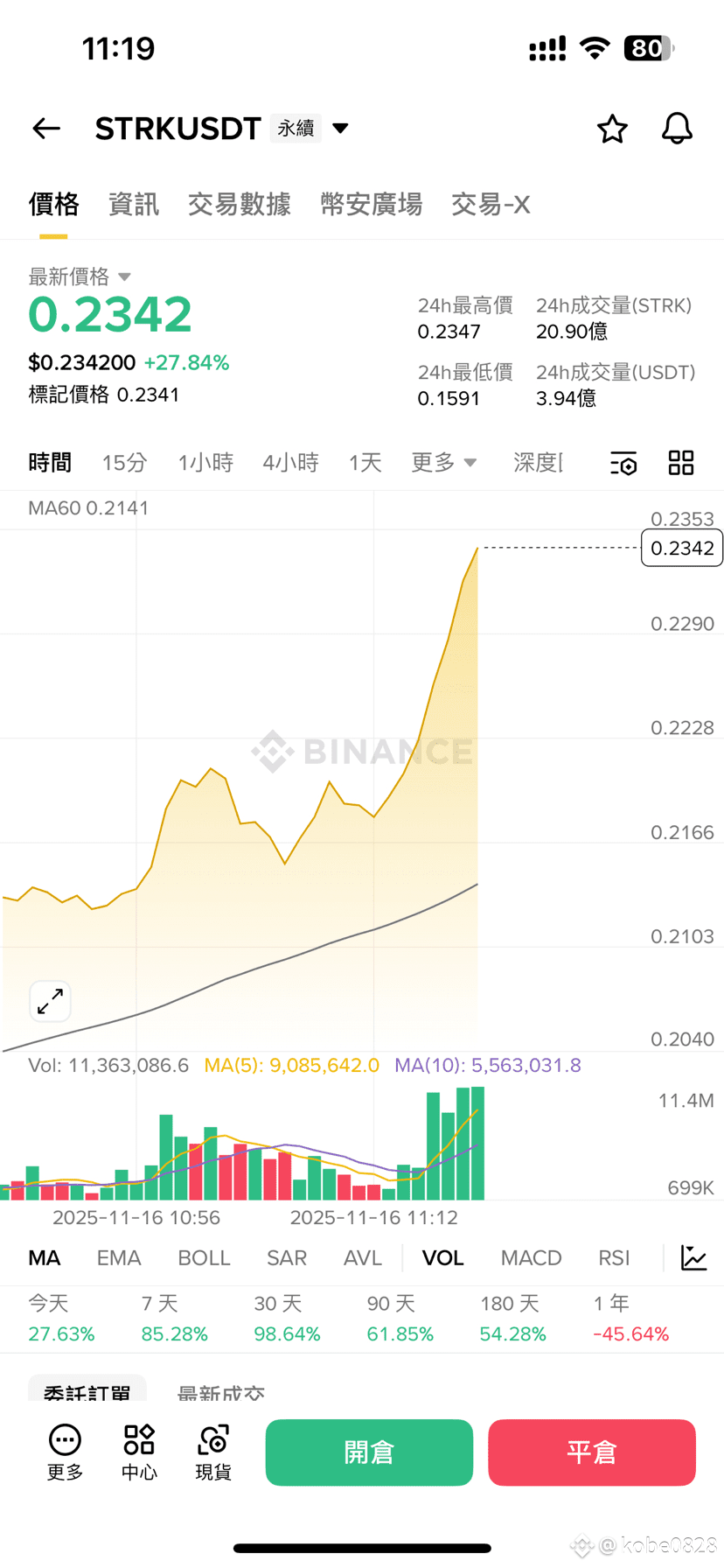Open the 更多 menu at the bottom
724x1568 pixels.
(65, 1452)
